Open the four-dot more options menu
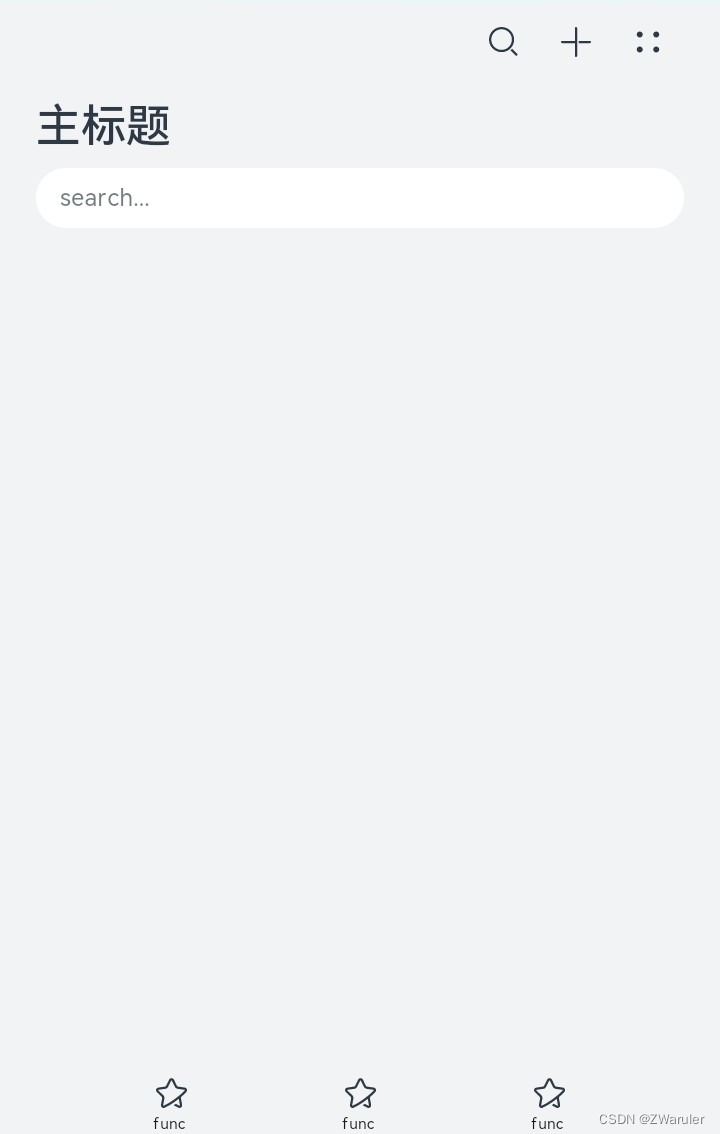 (648, 42)
